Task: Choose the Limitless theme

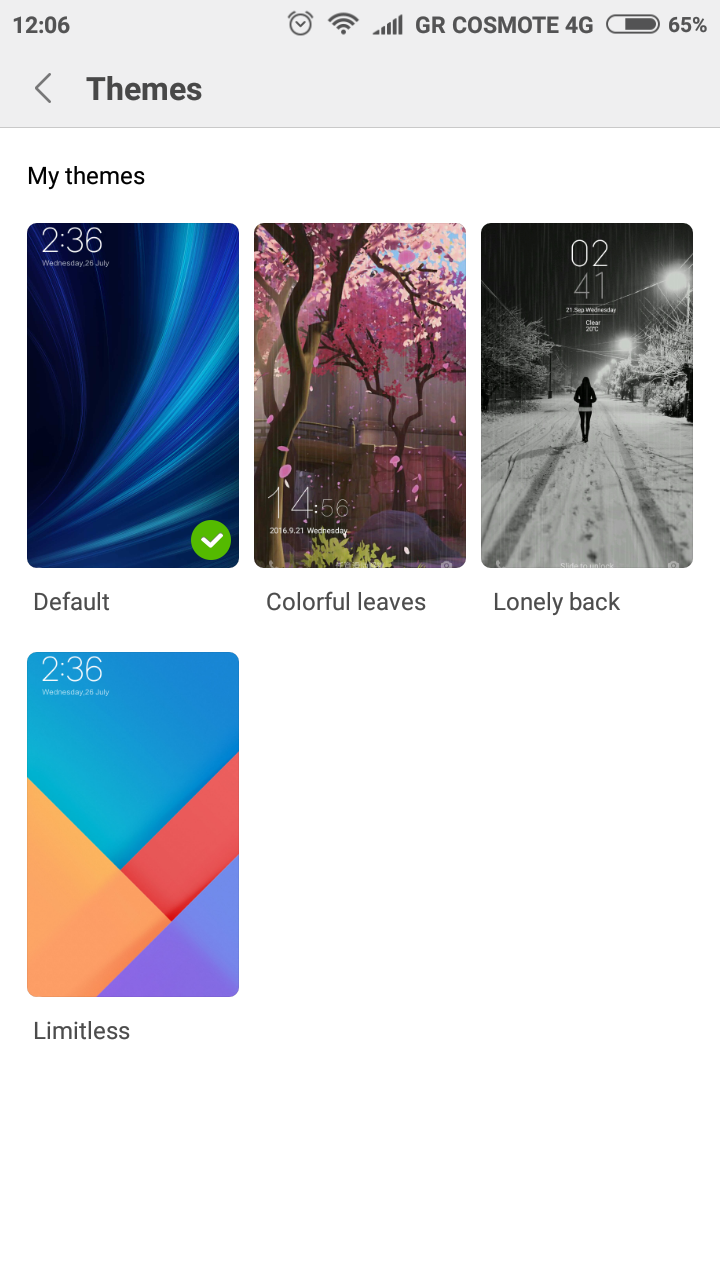Action: tap(133, 824)
